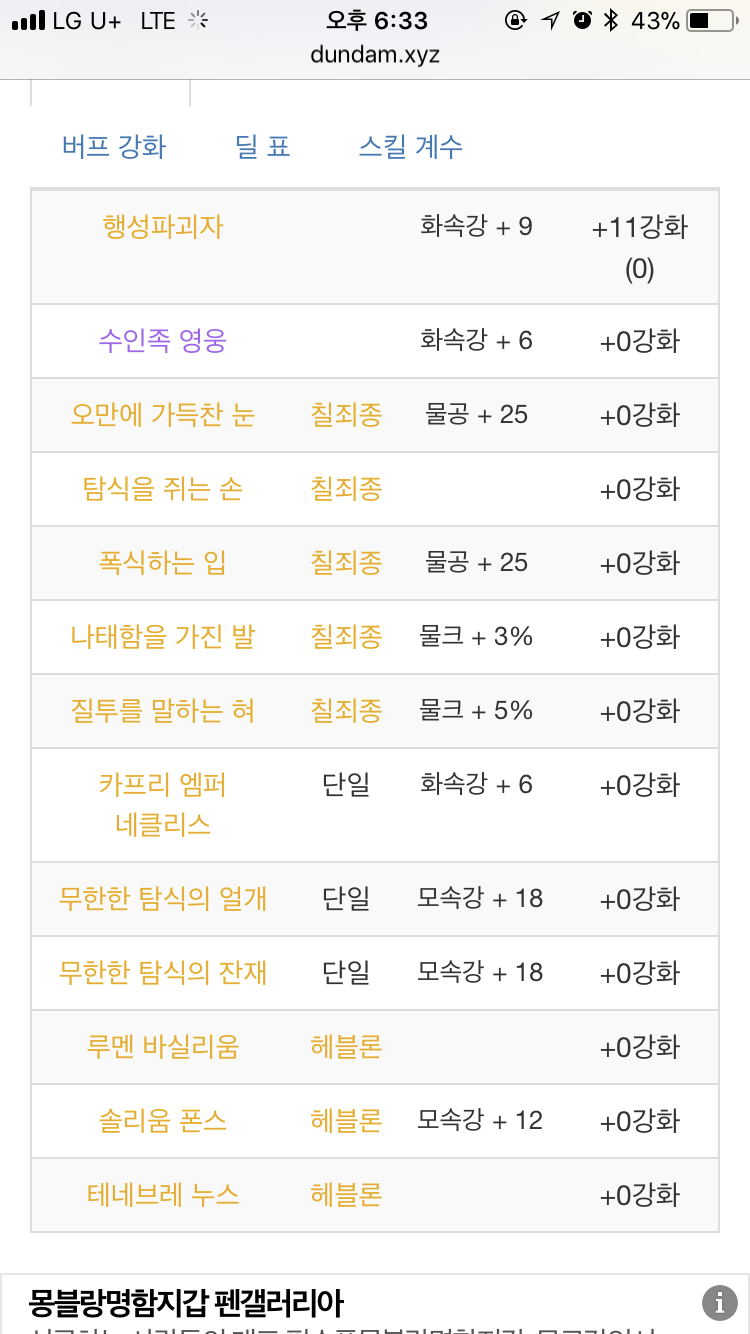This screenshot has height=1334, width=750.
Task: Open the 몽블랑명함지갑 펜갤러리아 ad
Action: (x=186, y=1303)
